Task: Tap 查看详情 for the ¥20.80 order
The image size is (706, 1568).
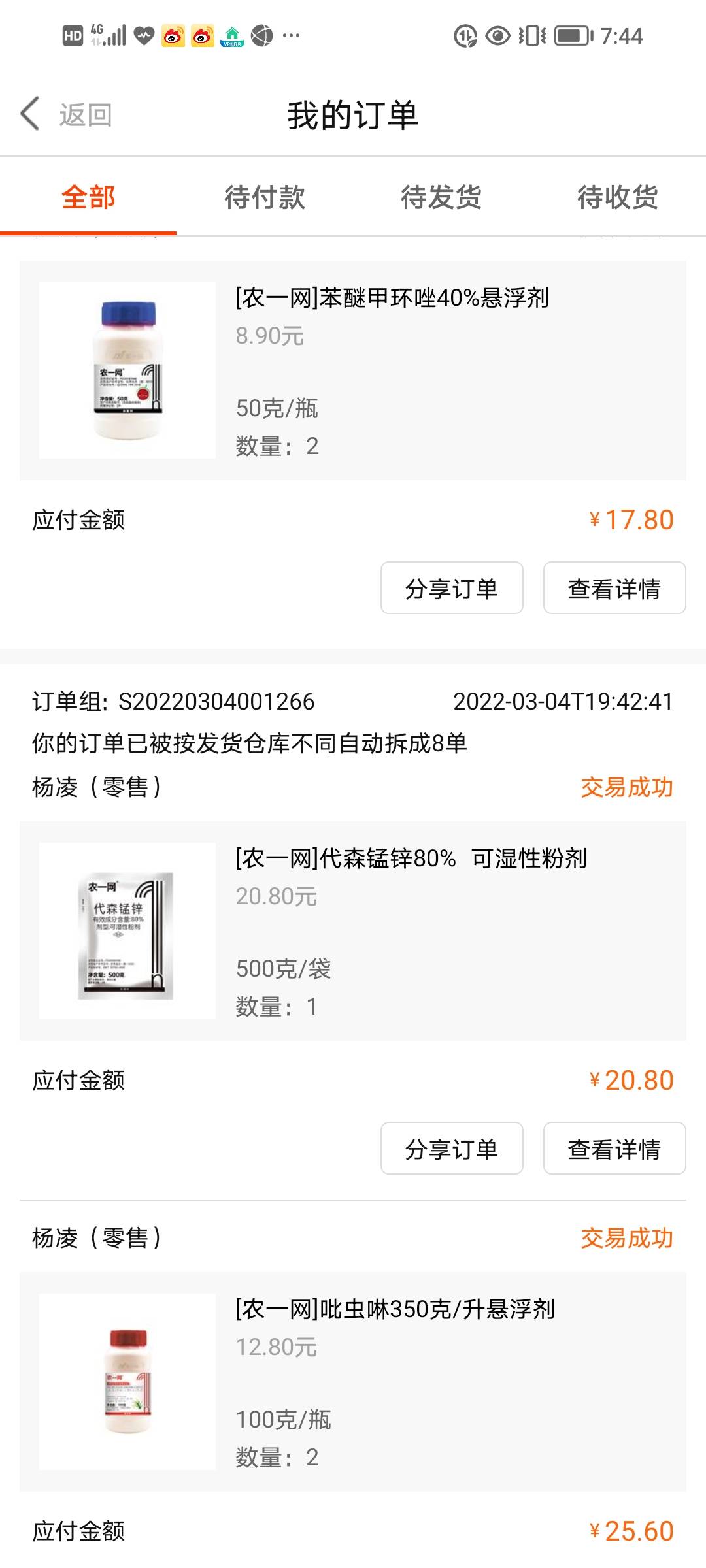Action: point(614,1148)
